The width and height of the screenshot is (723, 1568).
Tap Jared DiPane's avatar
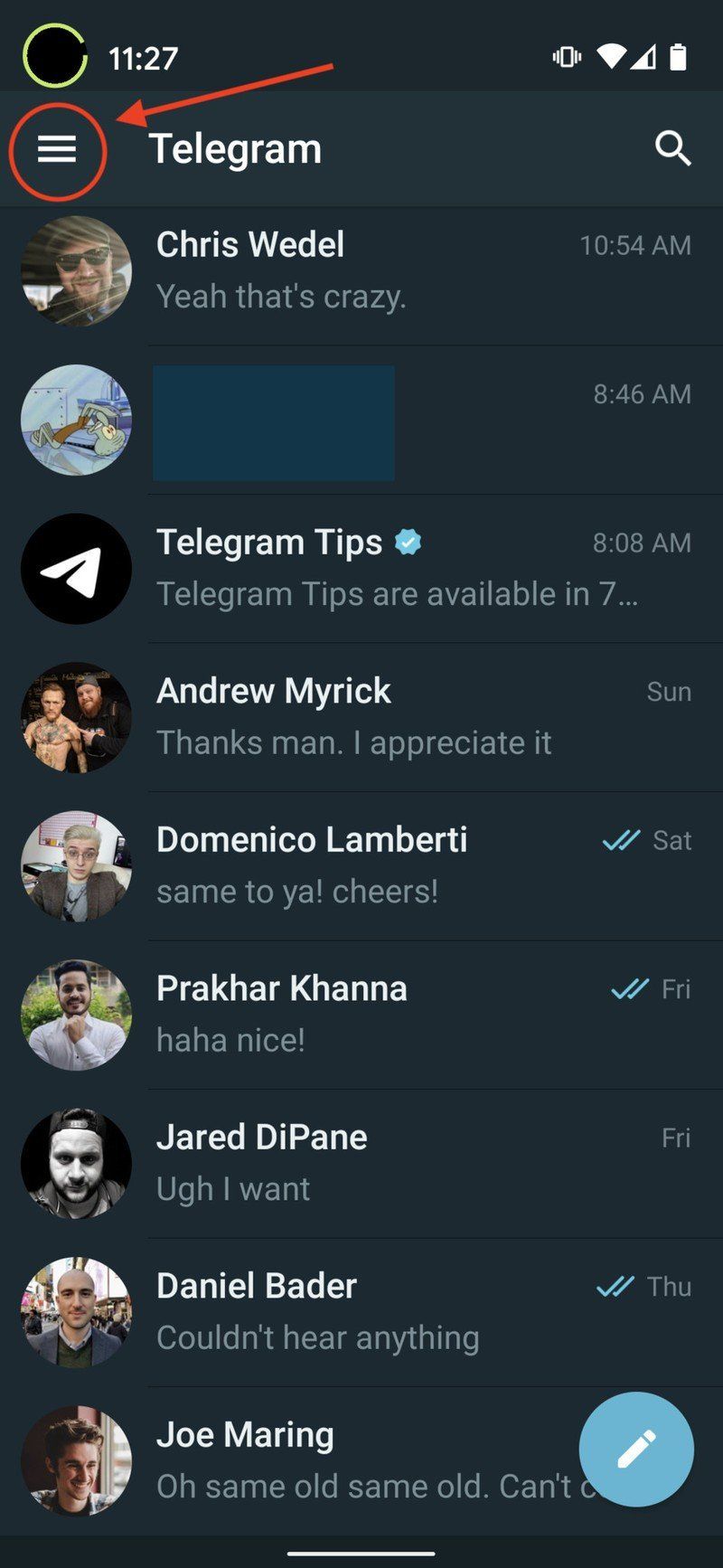pos(76,1164)
